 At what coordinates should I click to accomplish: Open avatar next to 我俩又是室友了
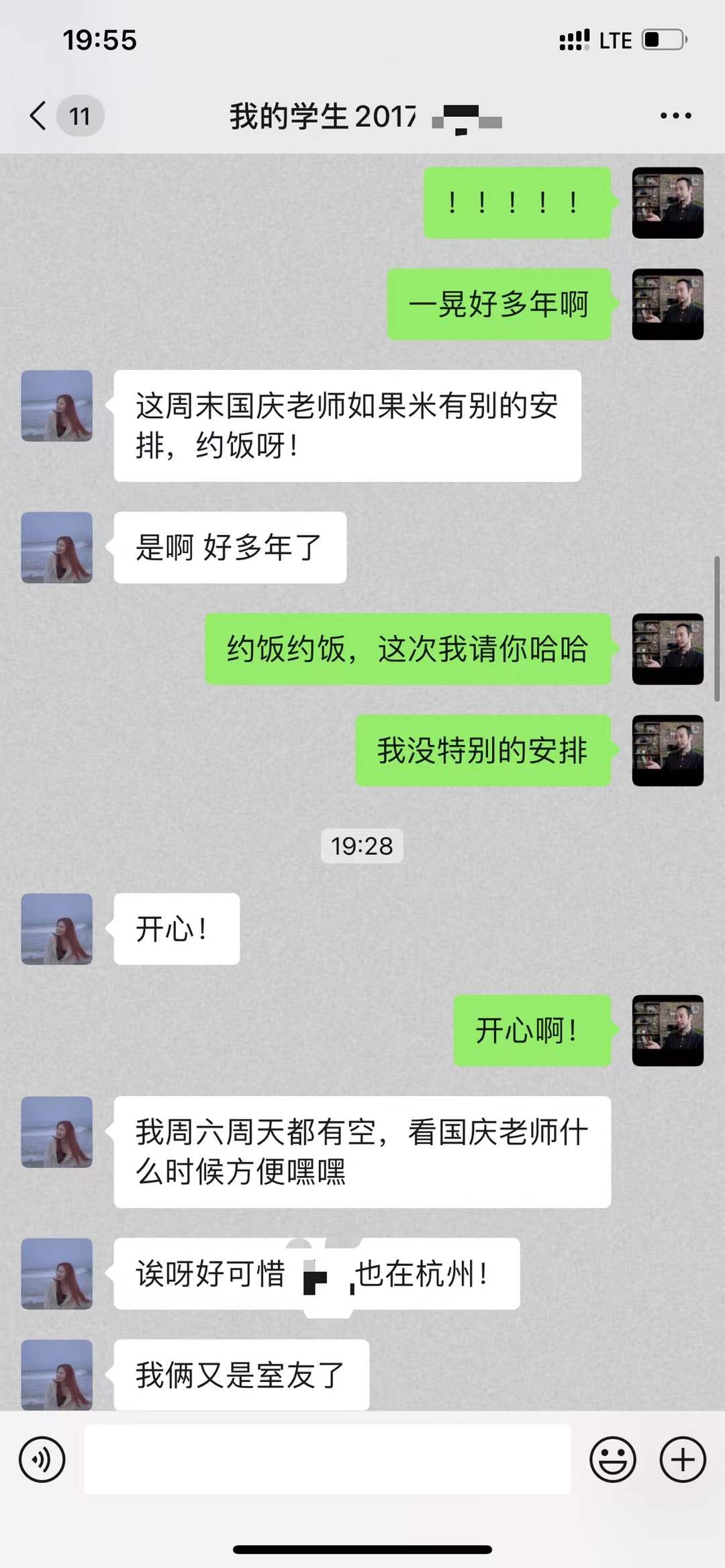[57, 1373]
